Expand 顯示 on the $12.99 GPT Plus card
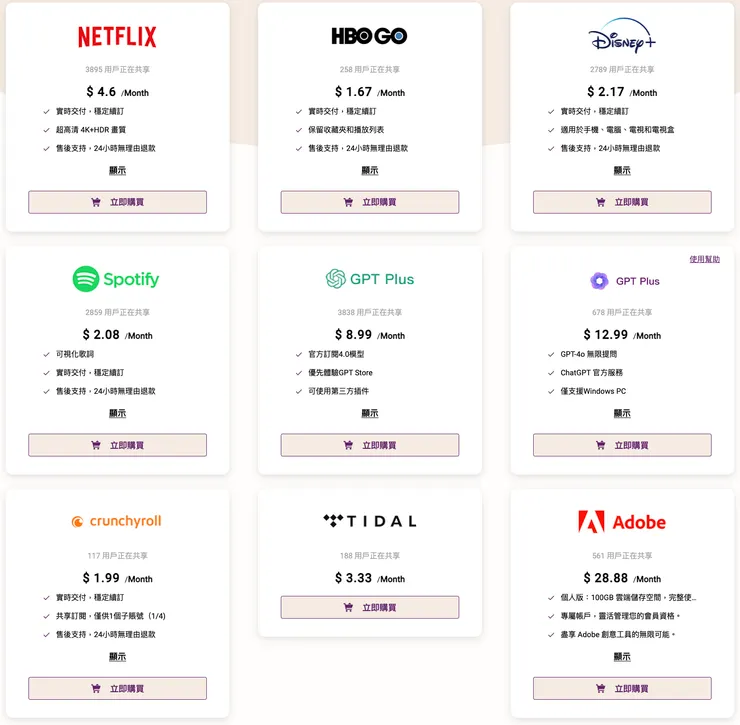This screenshot has height=725, width=740. tap(622, 414)
